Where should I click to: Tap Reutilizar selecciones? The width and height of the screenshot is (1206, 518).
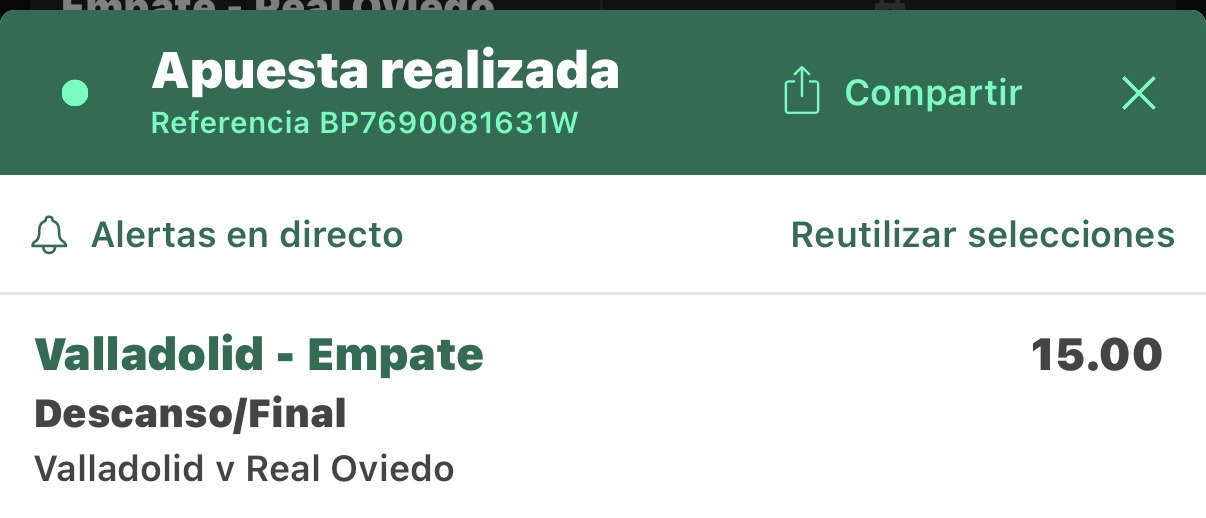pyautogui.click(x=982, y=235)
